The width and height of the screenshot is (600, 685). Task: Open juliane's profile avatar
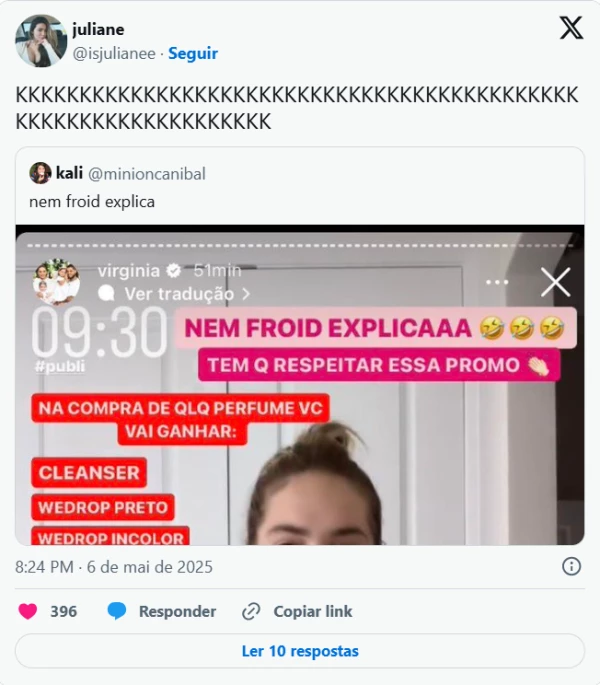click(x=40, y=41)
